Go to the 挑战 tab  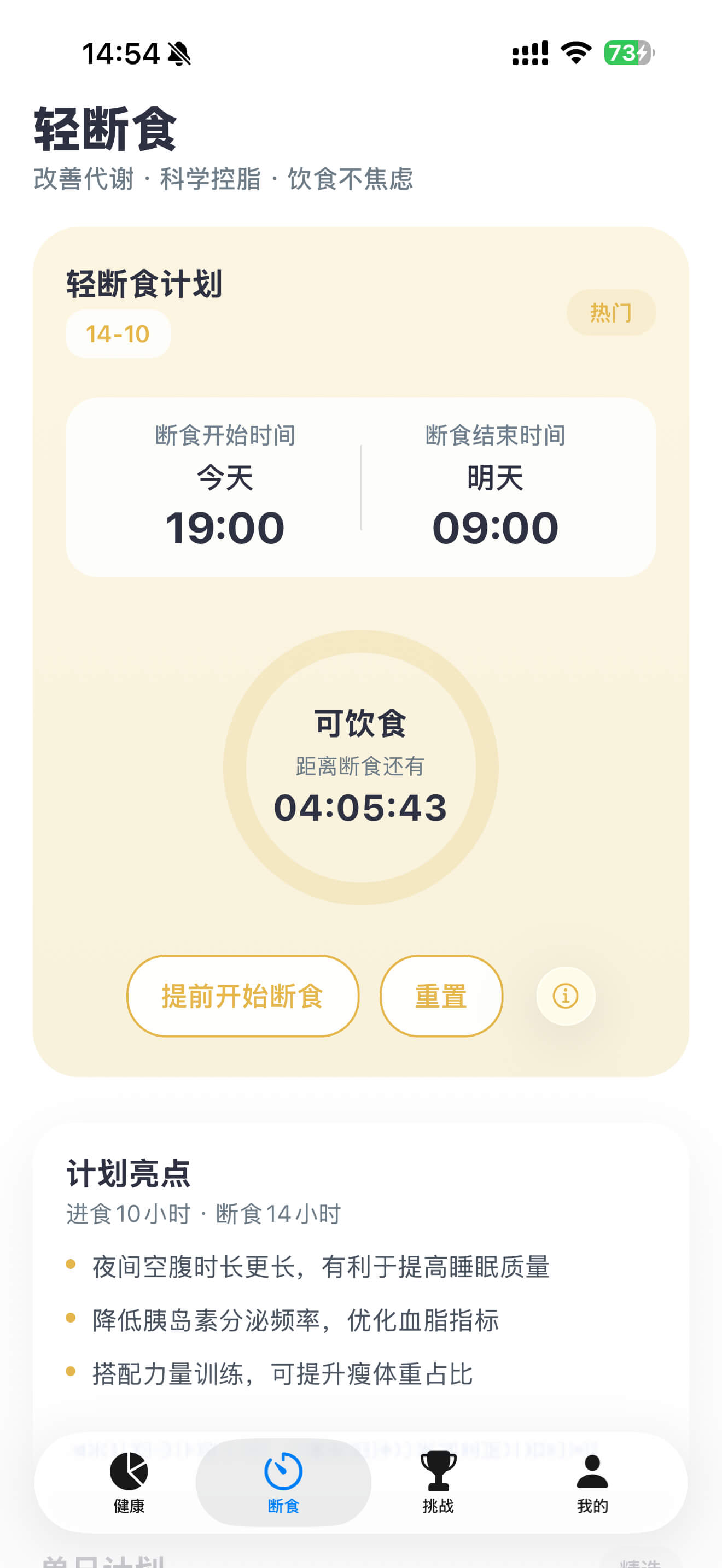tap(438, 1482)
